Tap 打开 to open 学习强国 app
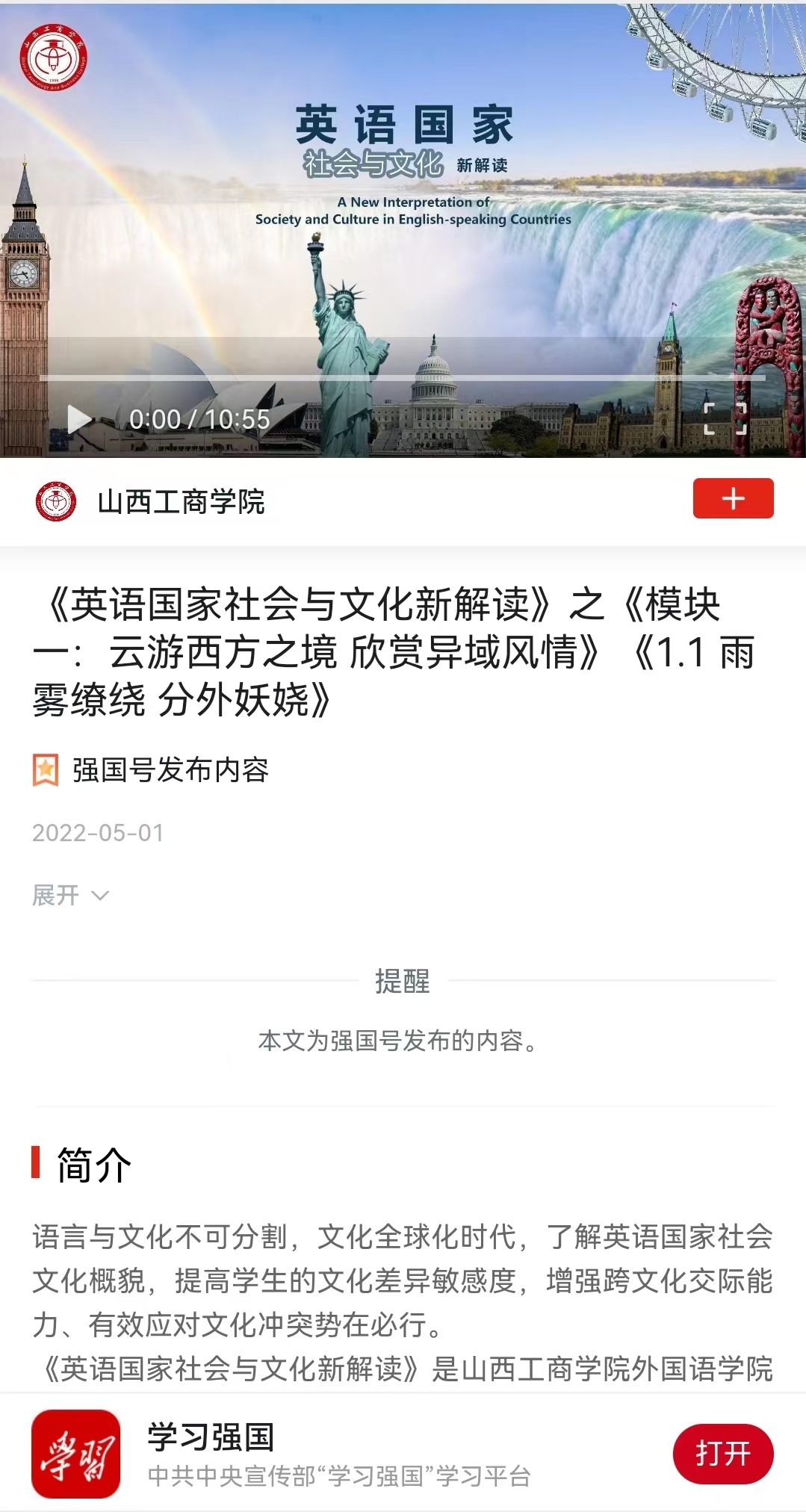Screen dimensions: 806x1512 (x=722, y=1454)
